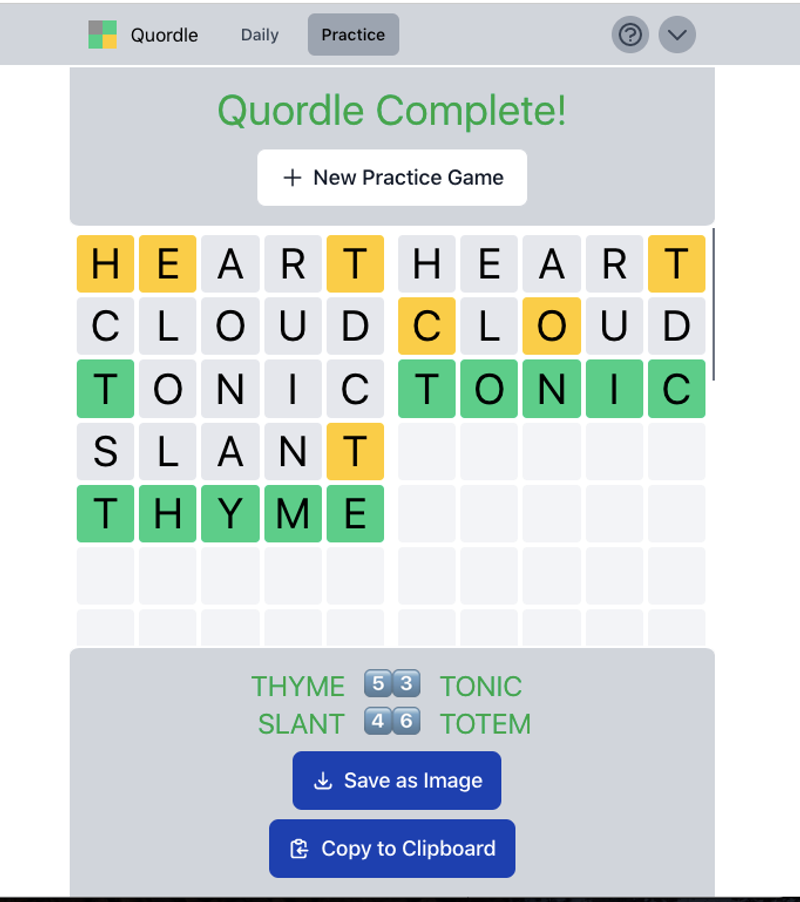The width and height of the screenshot is (800, 902).
Task: Open the help question mark icon
Action: pyautogui.click(x=630, y=35)
